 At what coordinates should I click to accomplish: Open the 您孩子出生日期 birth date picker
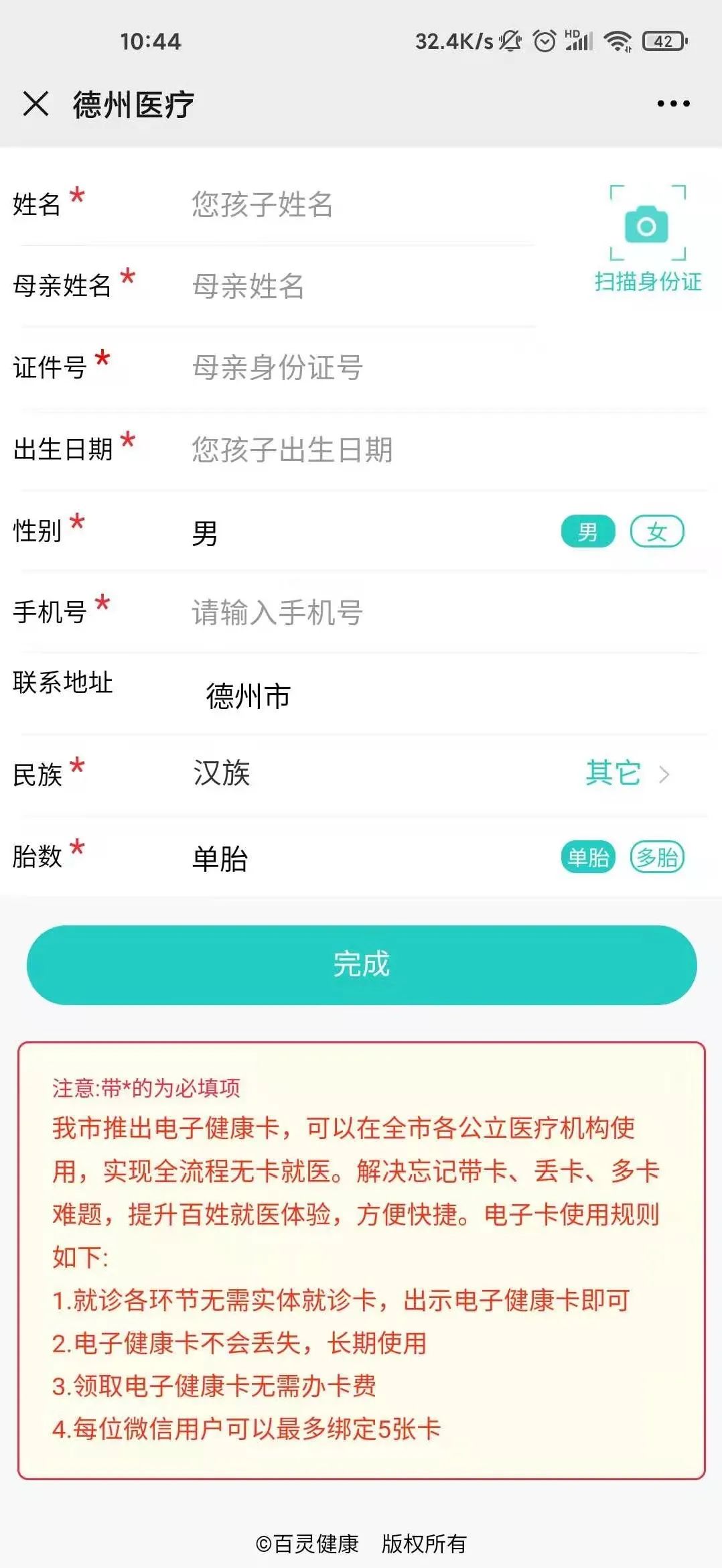coord(402,450)
